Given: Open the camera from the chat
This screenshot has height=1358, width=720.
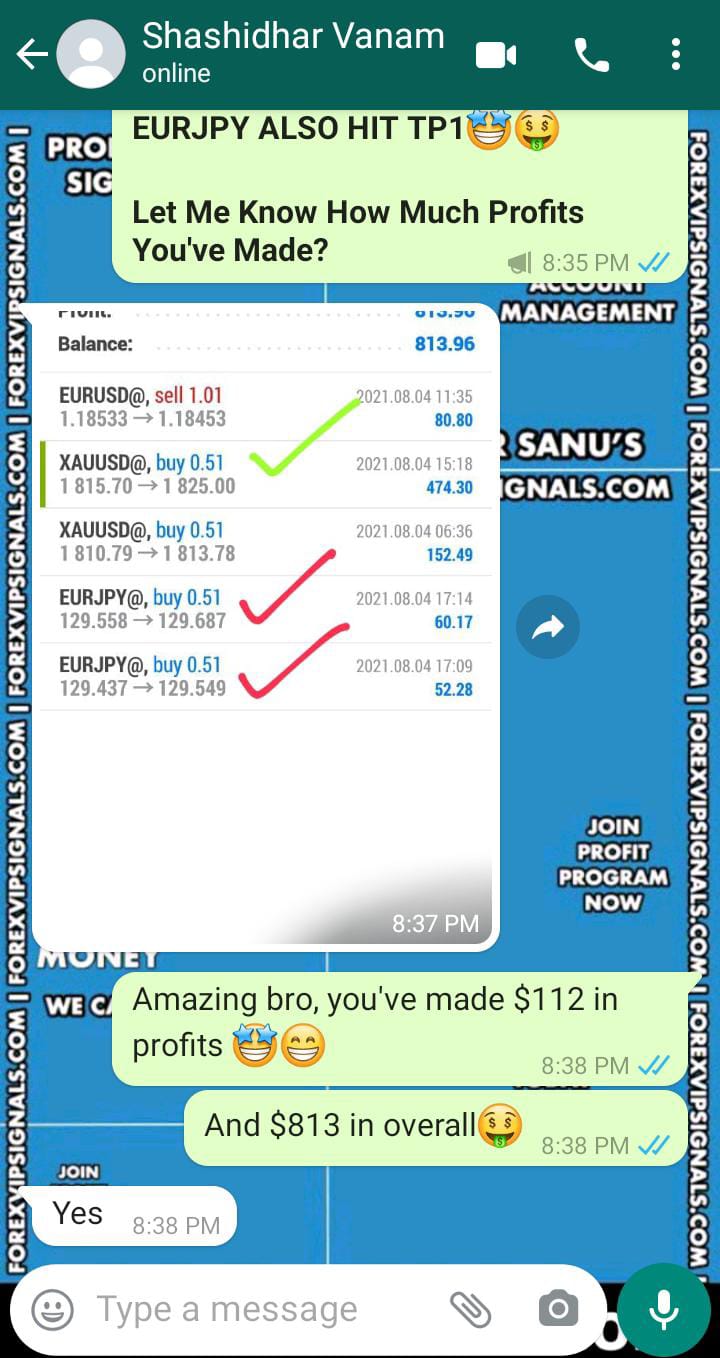Looking at the screenshot, I should point(557,1309).
